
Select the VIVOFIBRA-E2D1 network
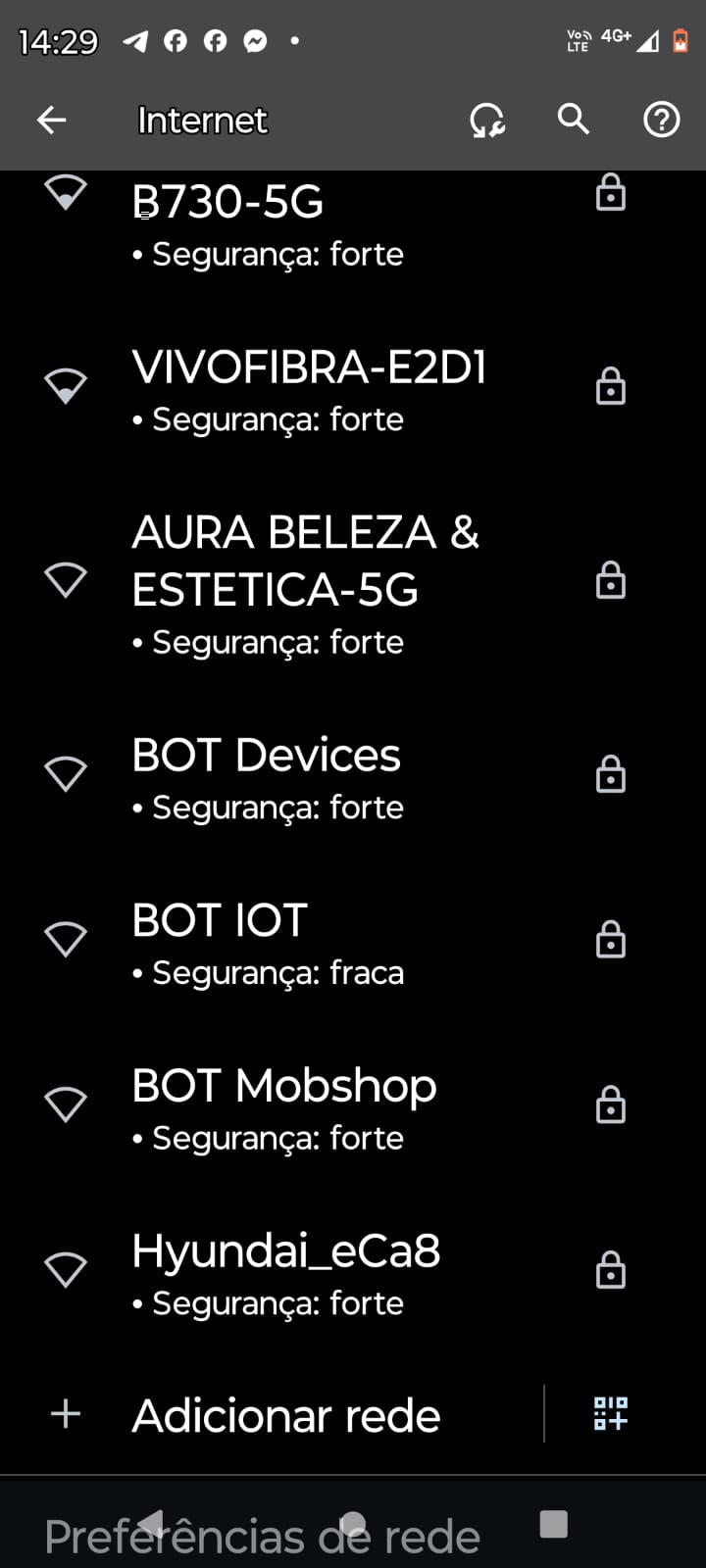309,389
